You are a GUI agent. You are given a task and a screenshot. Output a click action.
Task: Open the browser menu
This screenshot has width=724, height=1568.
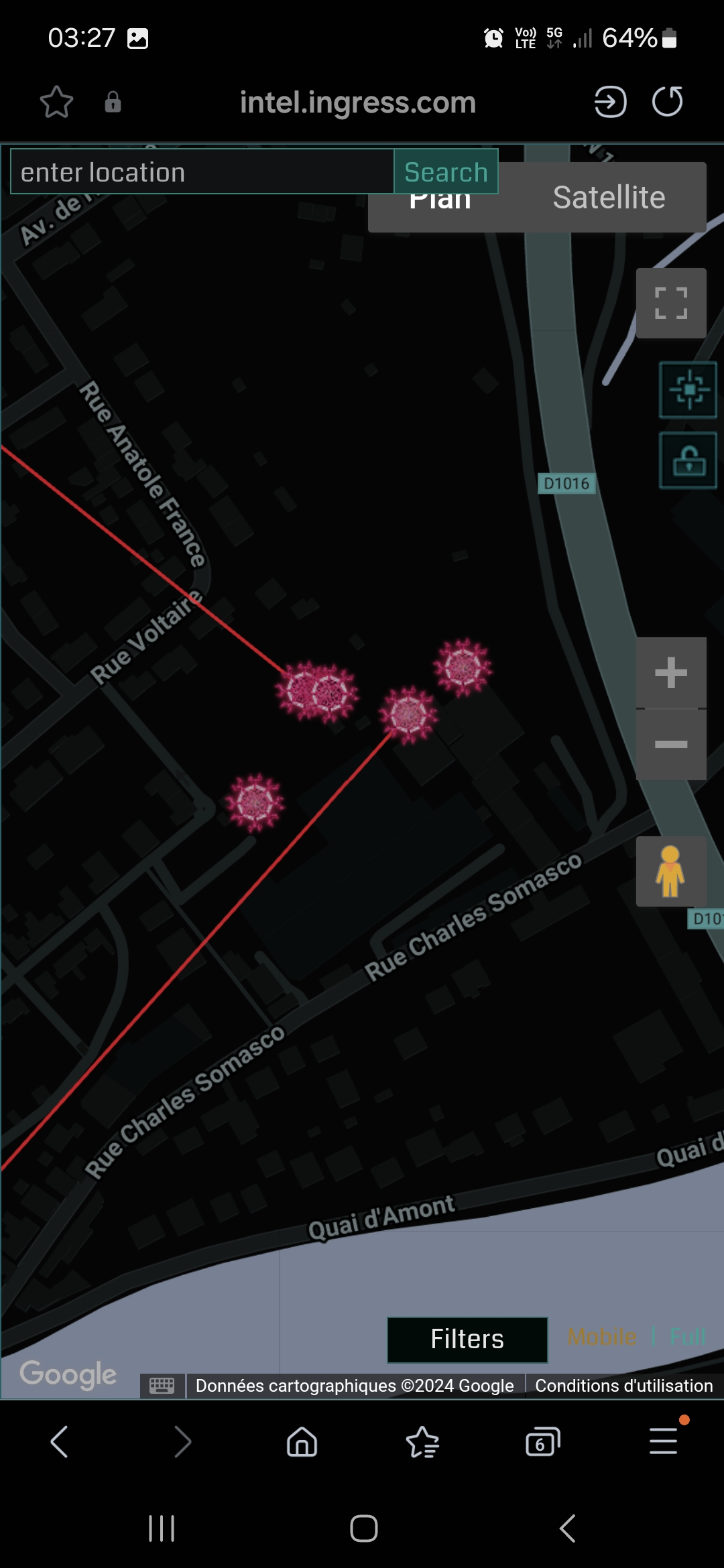tap(664, 1441)
